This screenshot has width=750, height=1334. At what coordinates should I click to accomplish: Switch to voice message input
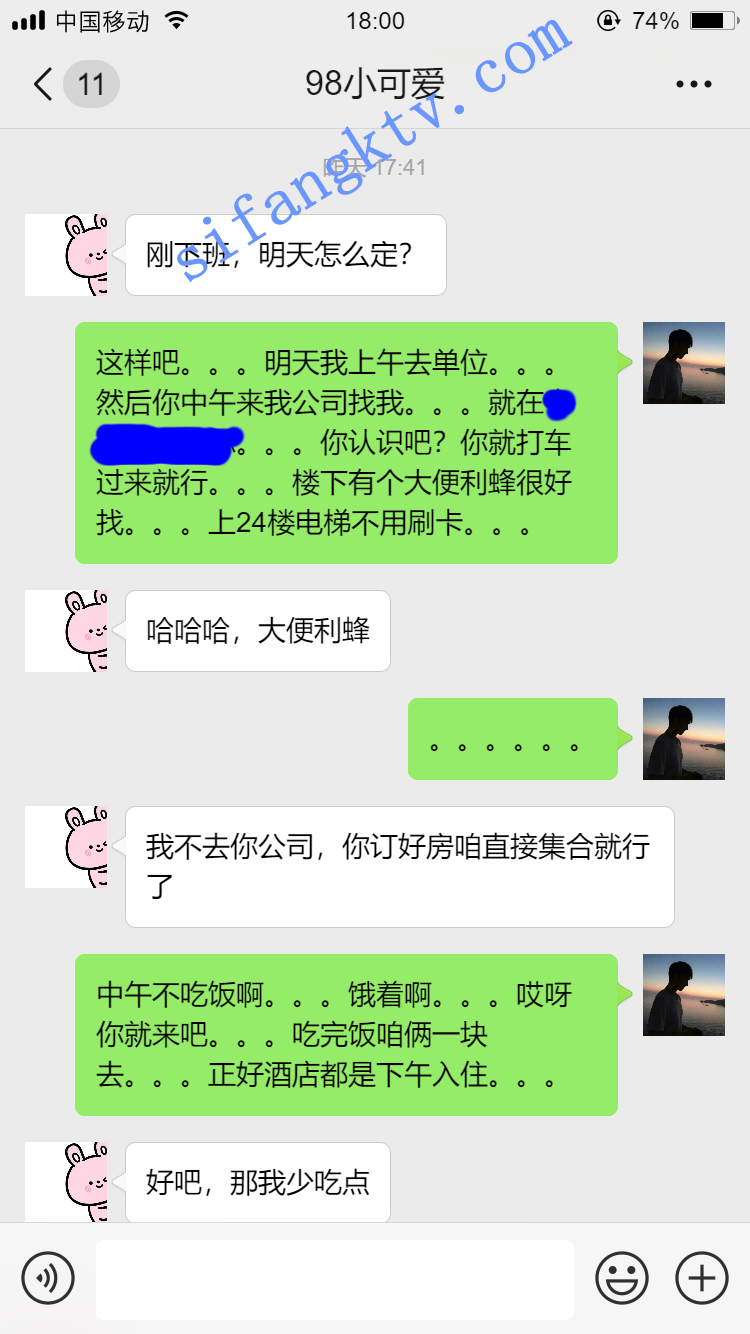[x=48, y=1278]
